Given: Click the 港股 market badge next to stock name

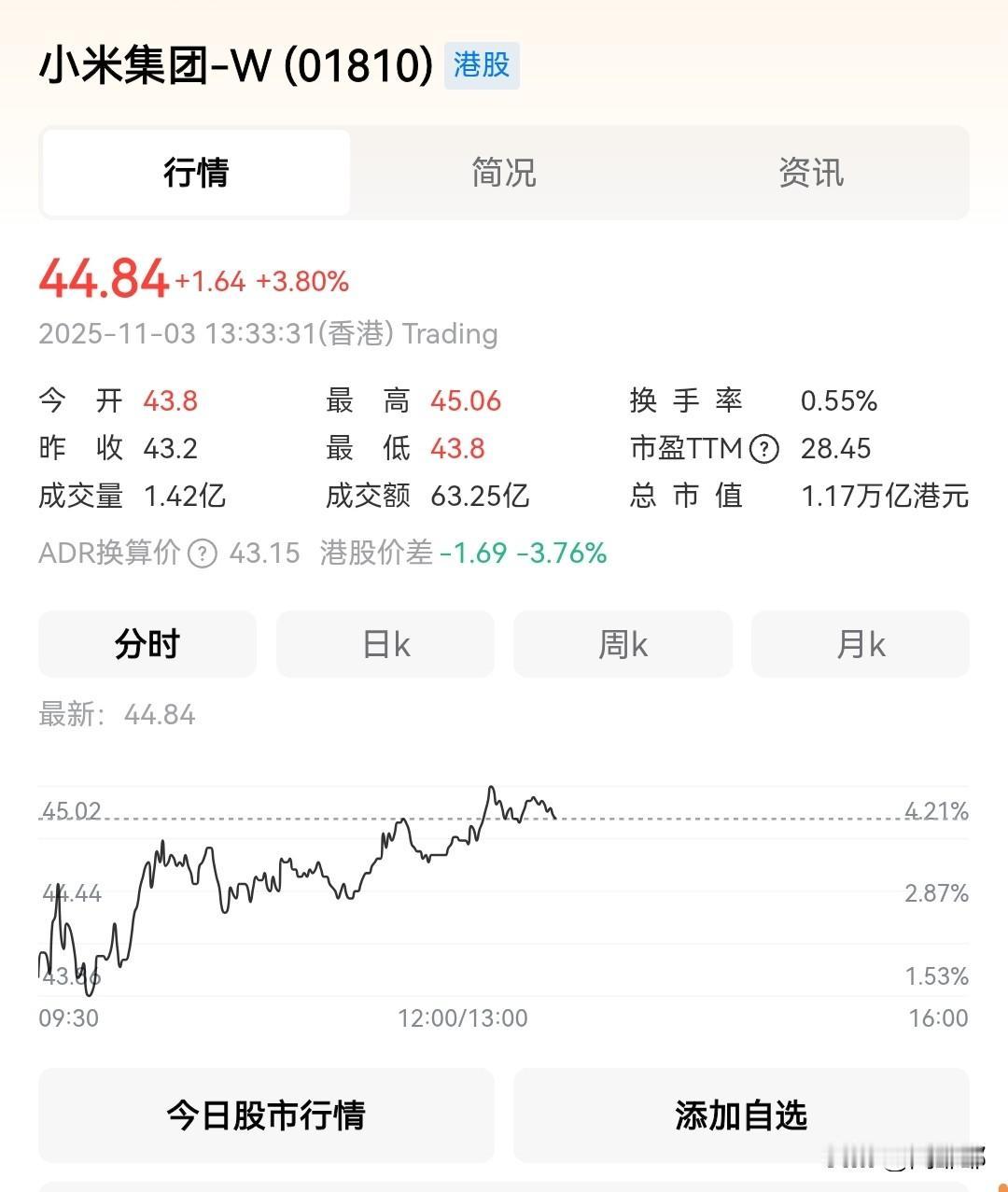Looking at the screenshot, I should coord(482,66).
